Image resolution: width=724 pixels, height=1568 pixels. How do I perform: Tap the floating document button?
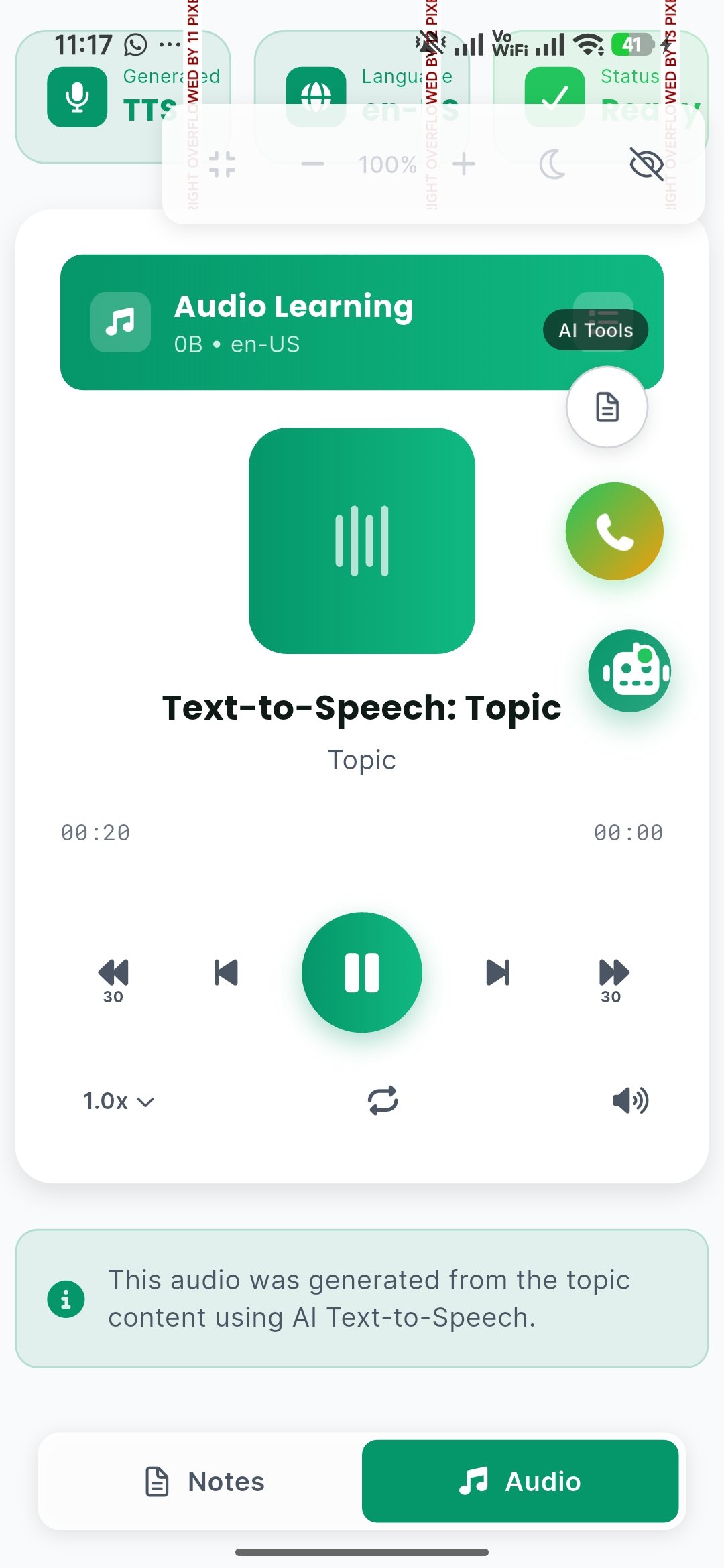point(607,407)
